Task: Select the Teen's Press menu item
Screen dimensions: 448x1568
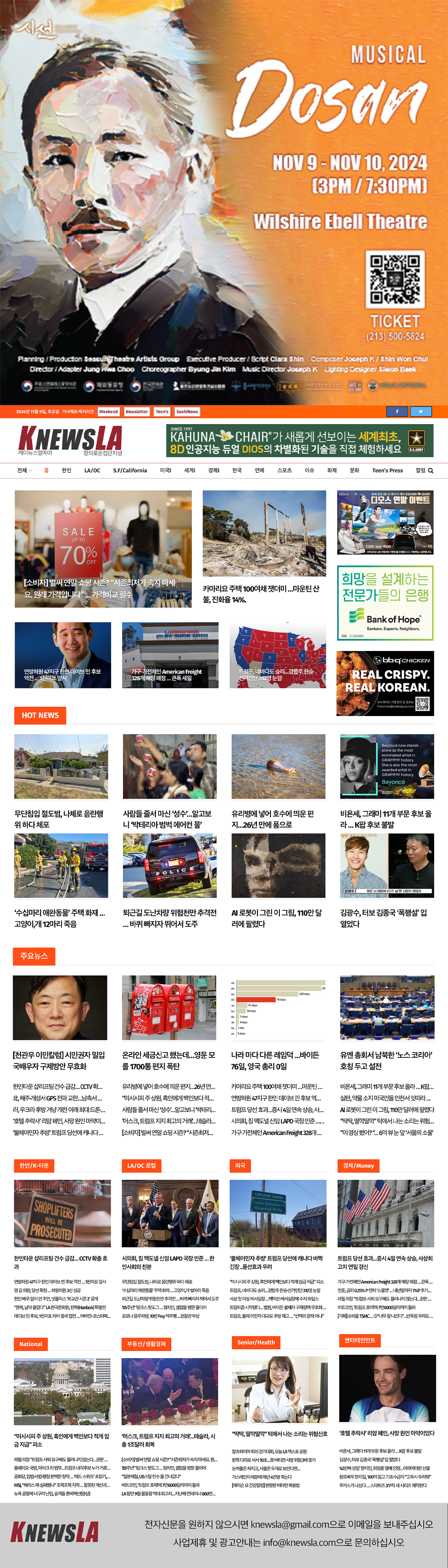Action: coord(387,470)
